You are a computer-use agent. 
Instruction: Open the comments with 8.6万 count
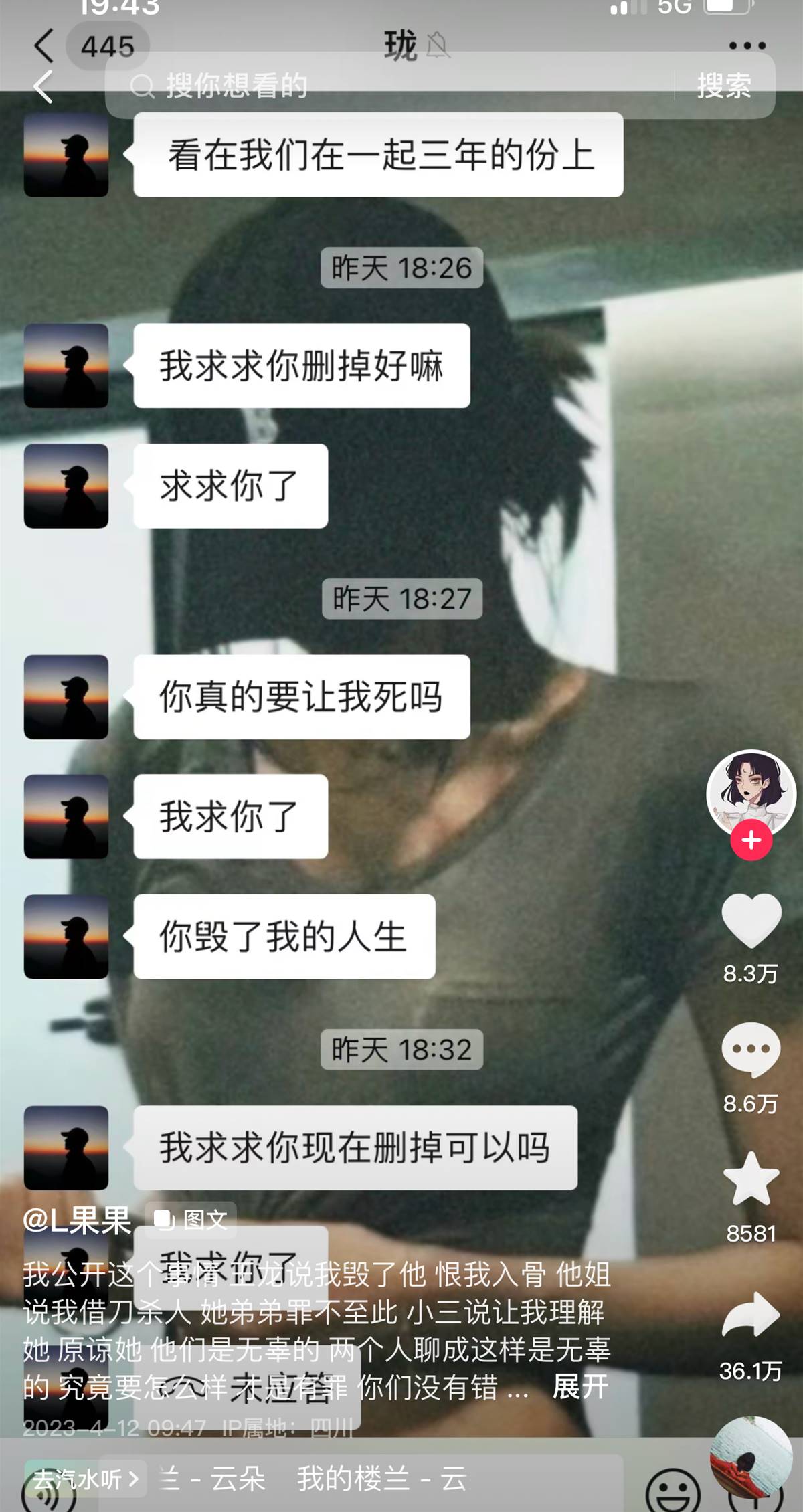(751, 1049)
